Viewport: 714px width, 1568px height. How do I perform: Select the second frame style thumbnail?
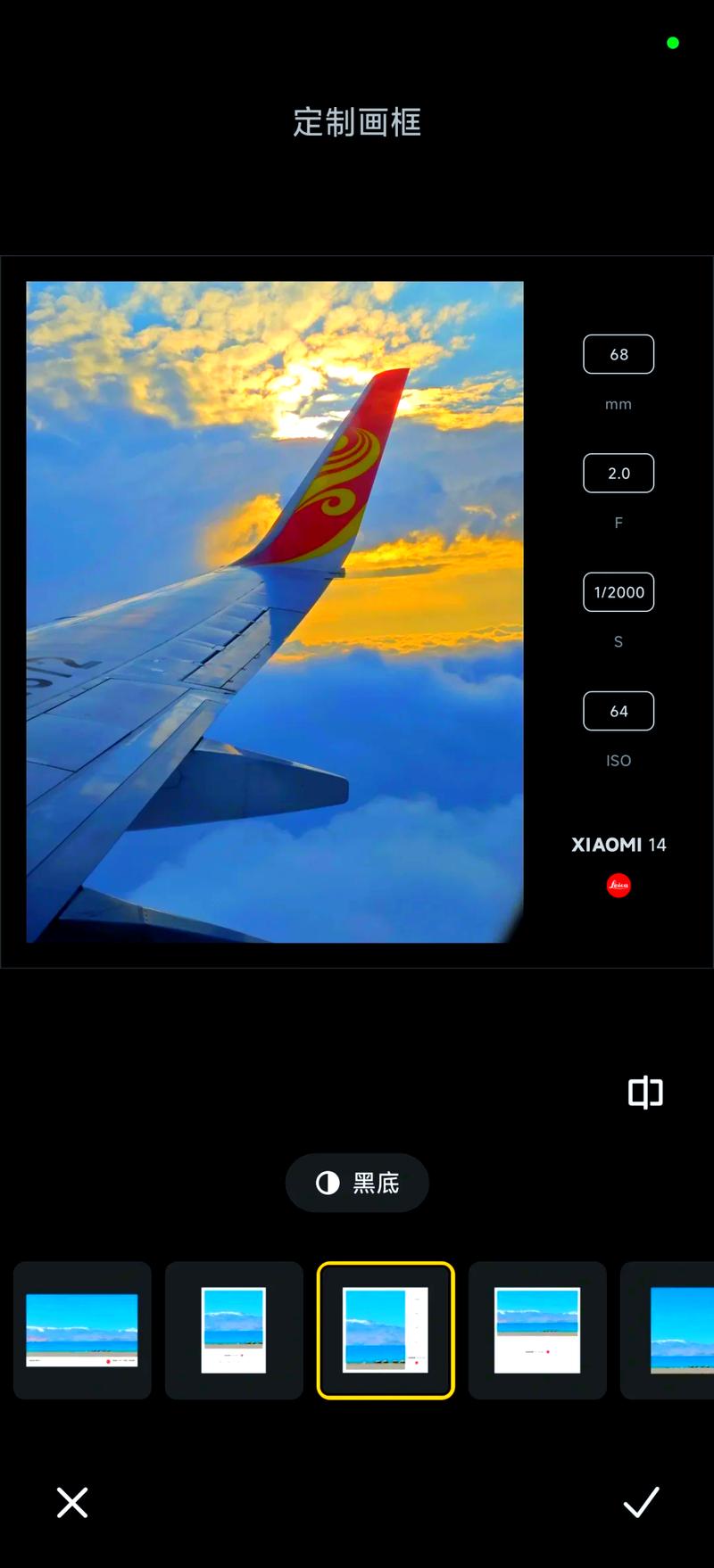(x=234, y=1330)
